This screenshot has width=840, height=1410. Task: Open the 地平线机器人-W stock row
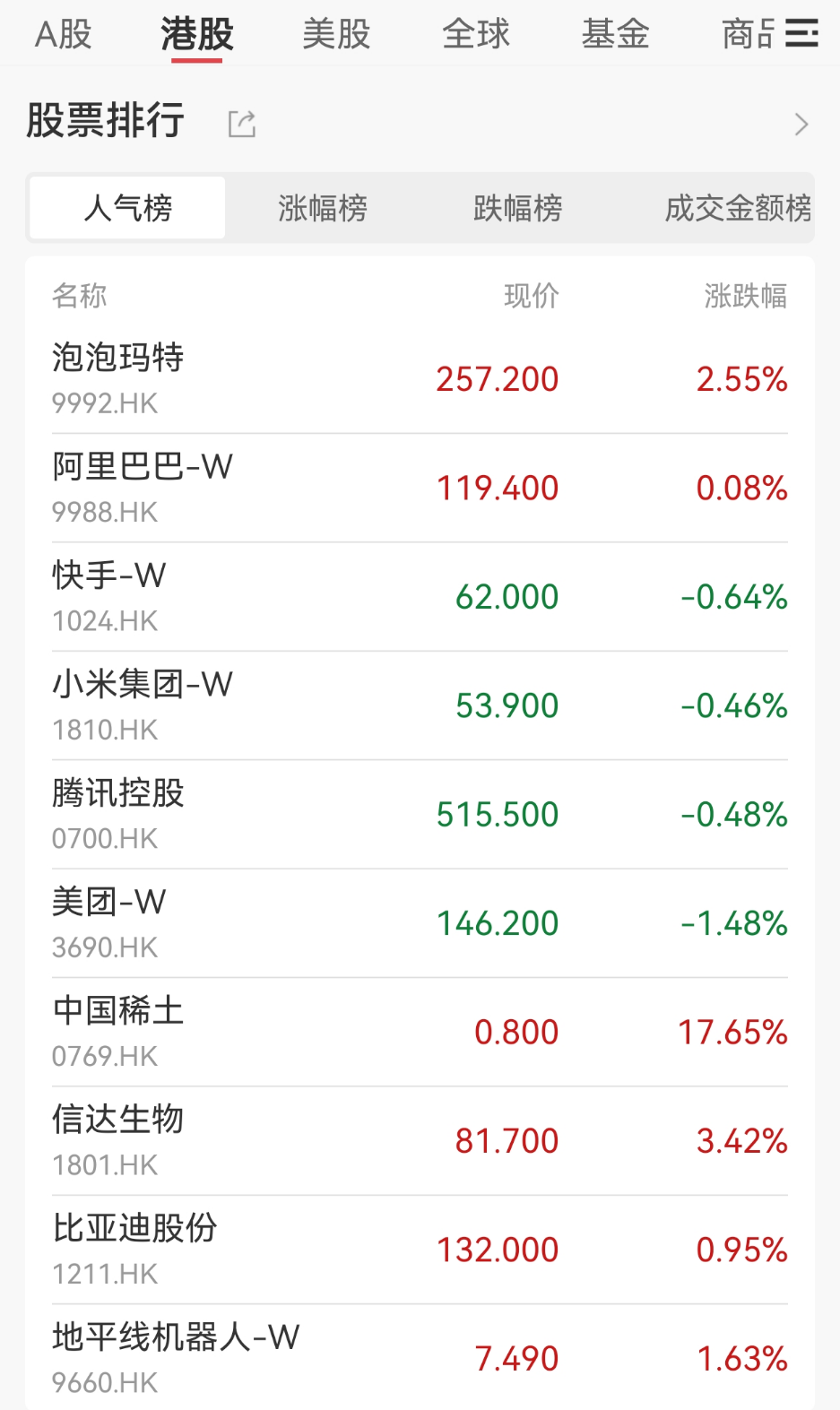pos(420,1358)
